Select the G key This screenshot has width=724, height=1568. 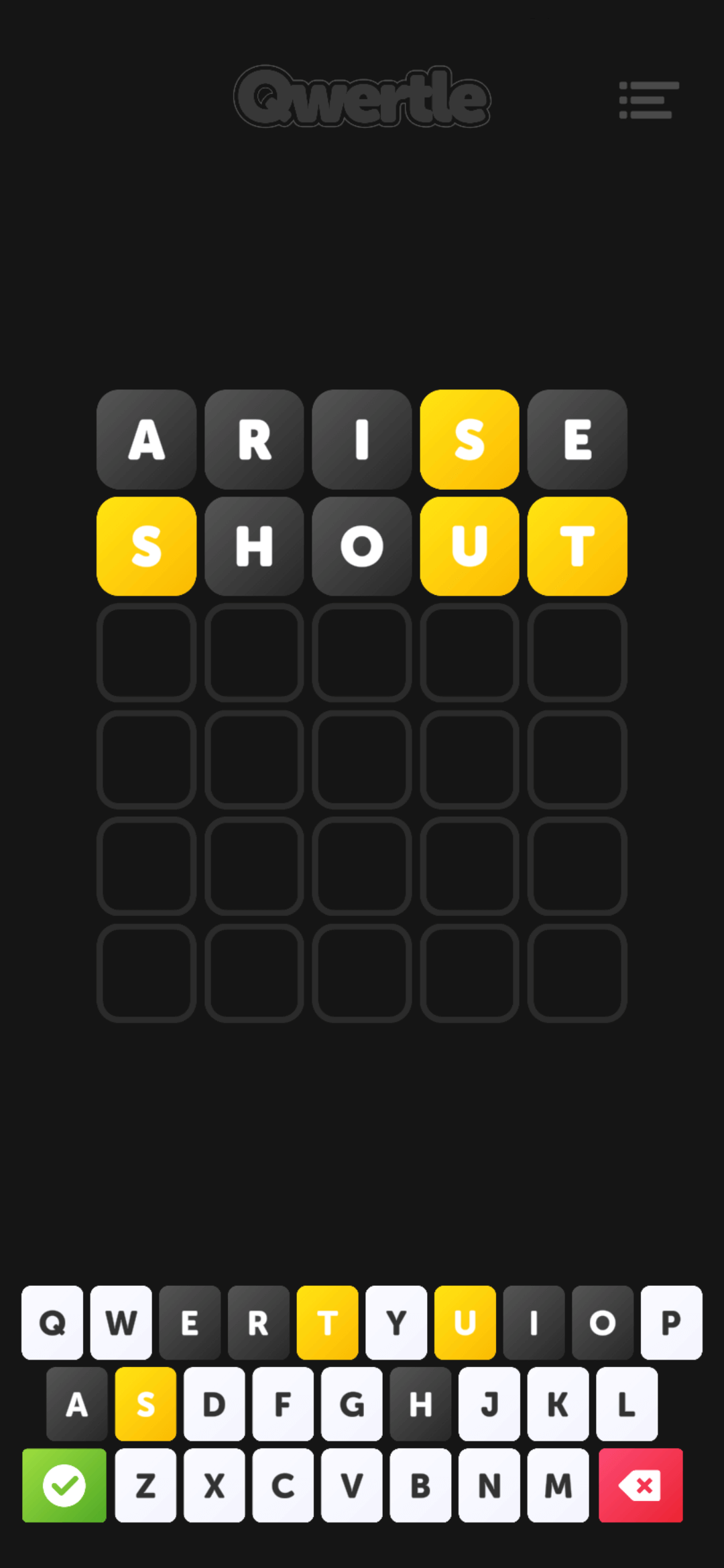click(x=352, y=1404)
